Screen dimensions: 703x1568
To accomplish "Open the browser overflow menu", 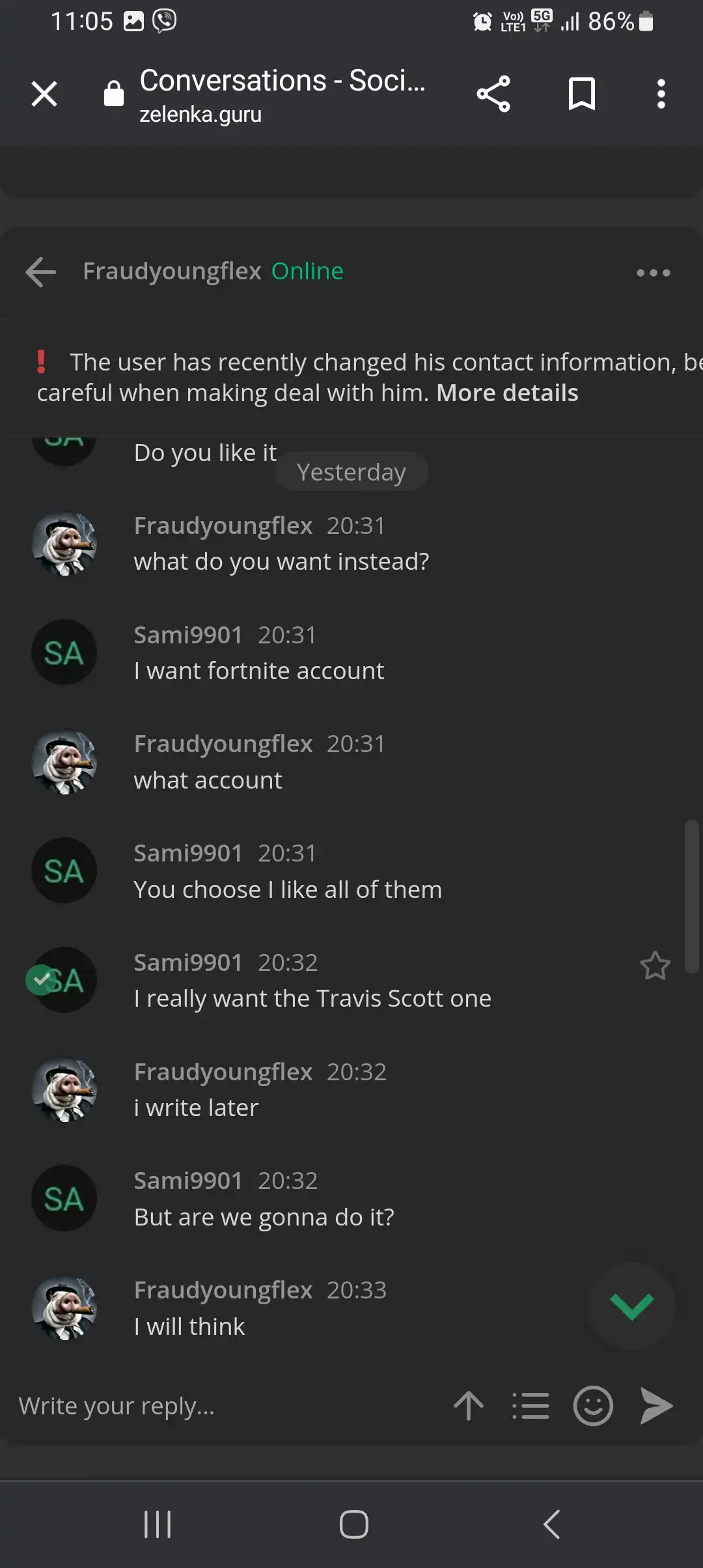I will coord(661,94).
